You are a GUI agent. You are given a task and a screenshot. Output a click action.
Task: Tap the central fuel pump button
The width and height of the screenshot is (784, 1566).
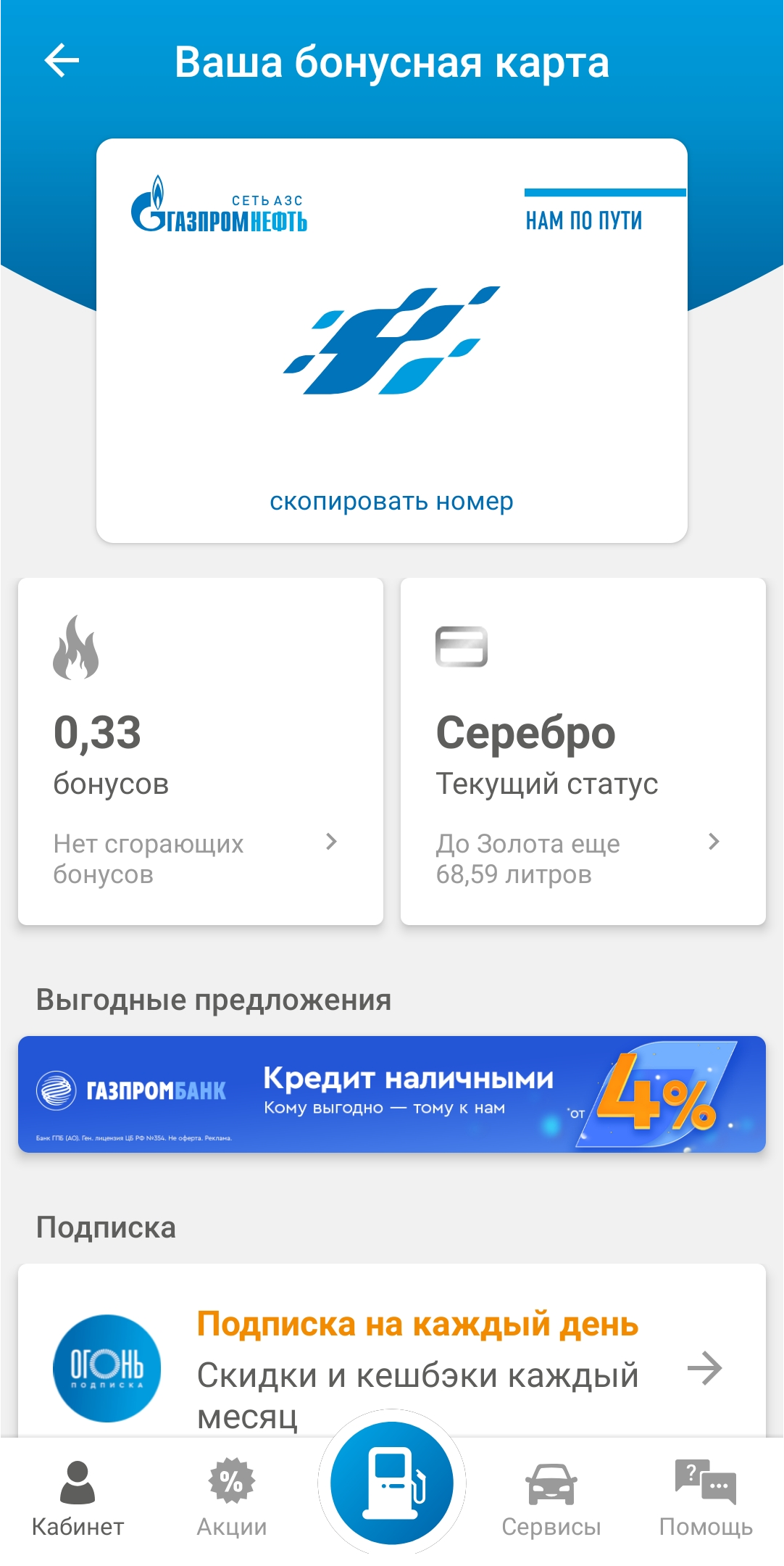pyautogui.click(x=392, y=1483)
